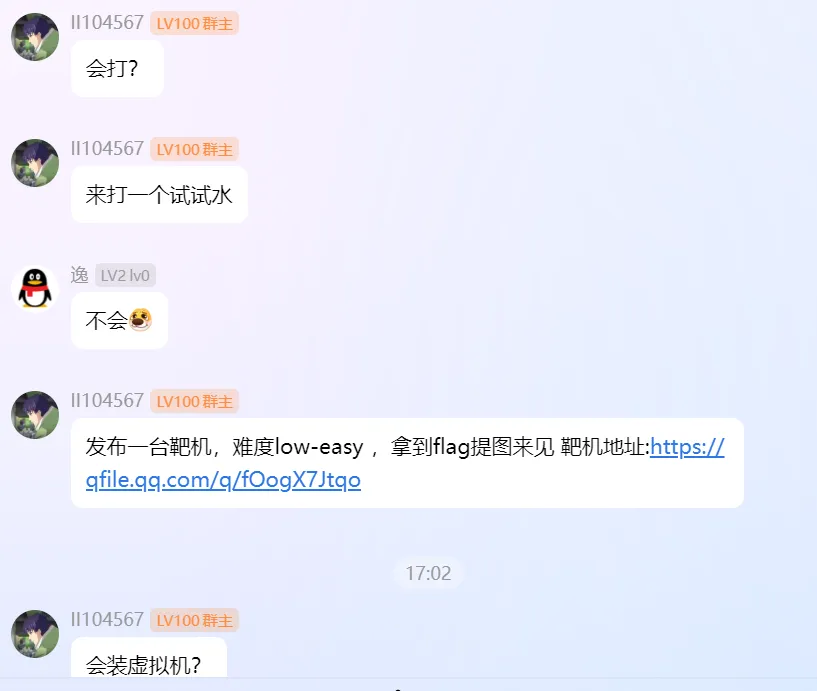The image size is (817, 691).
Task: Tap II104567's avatar beside the 会装虚拟机? message
Action: [35, 634]
